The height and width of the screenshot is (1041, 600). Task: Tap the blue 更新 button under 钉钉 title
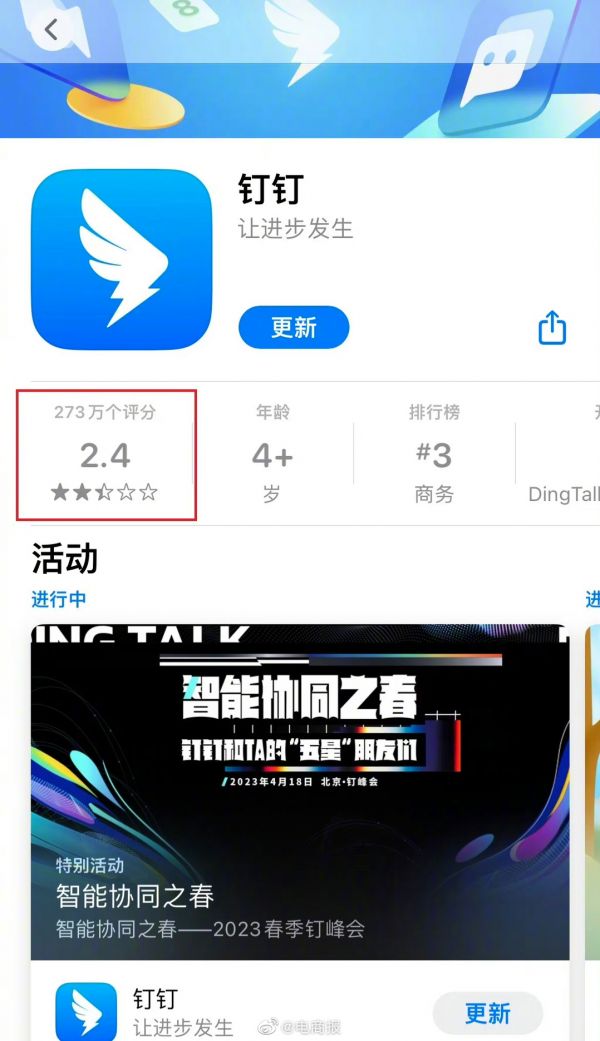pos(293,327)
